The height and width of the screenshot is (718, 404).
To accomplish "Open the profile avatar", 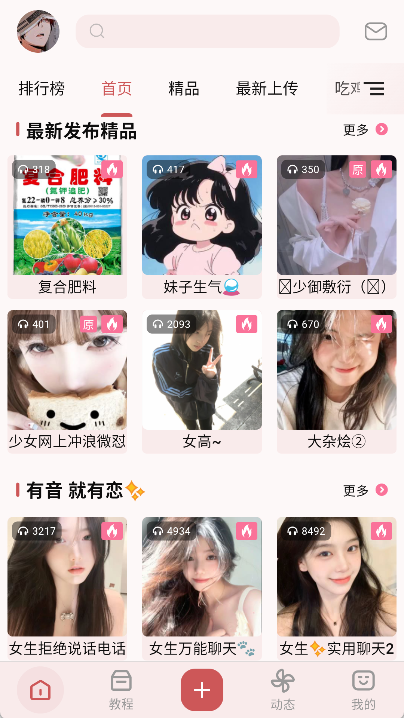I will (38, 31).
